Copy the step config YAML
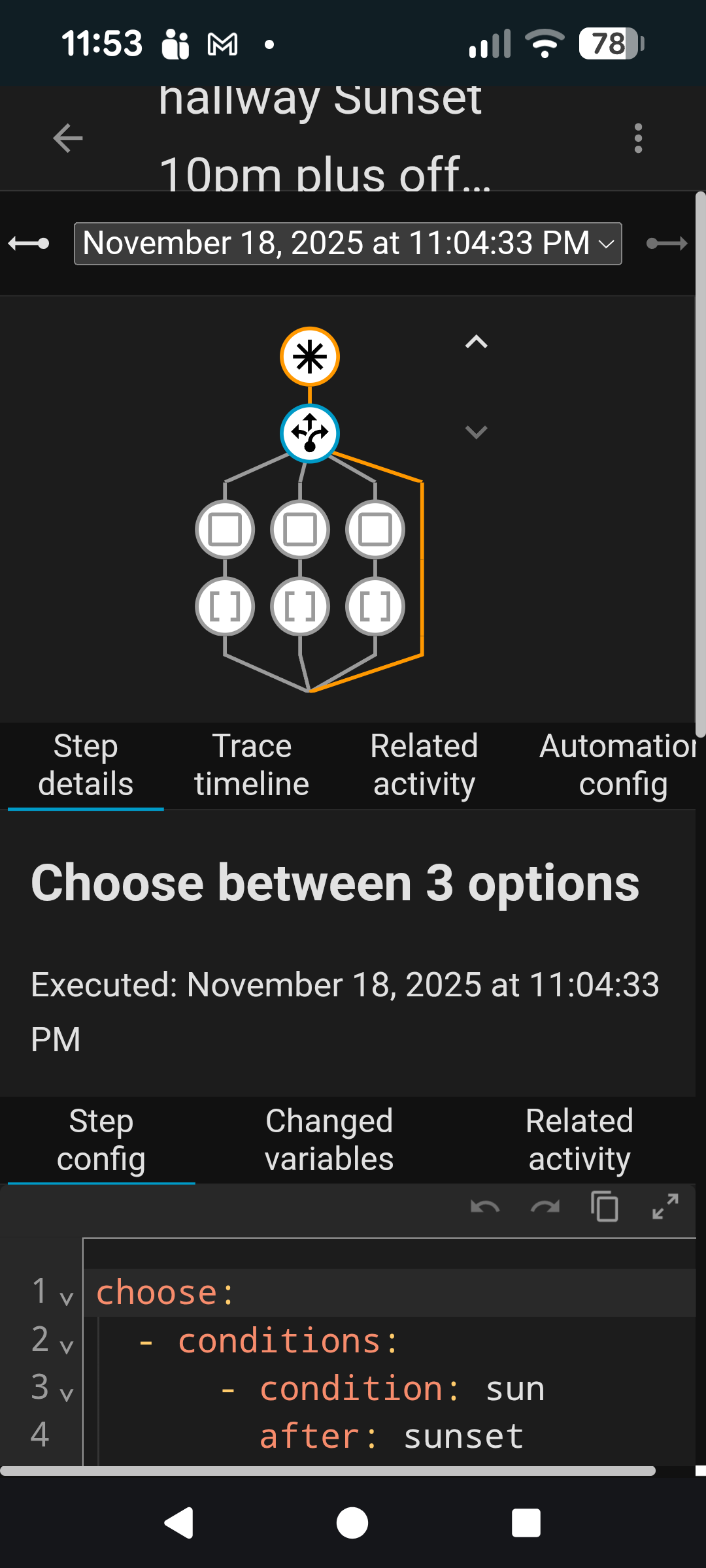 tap(605, 1207)
